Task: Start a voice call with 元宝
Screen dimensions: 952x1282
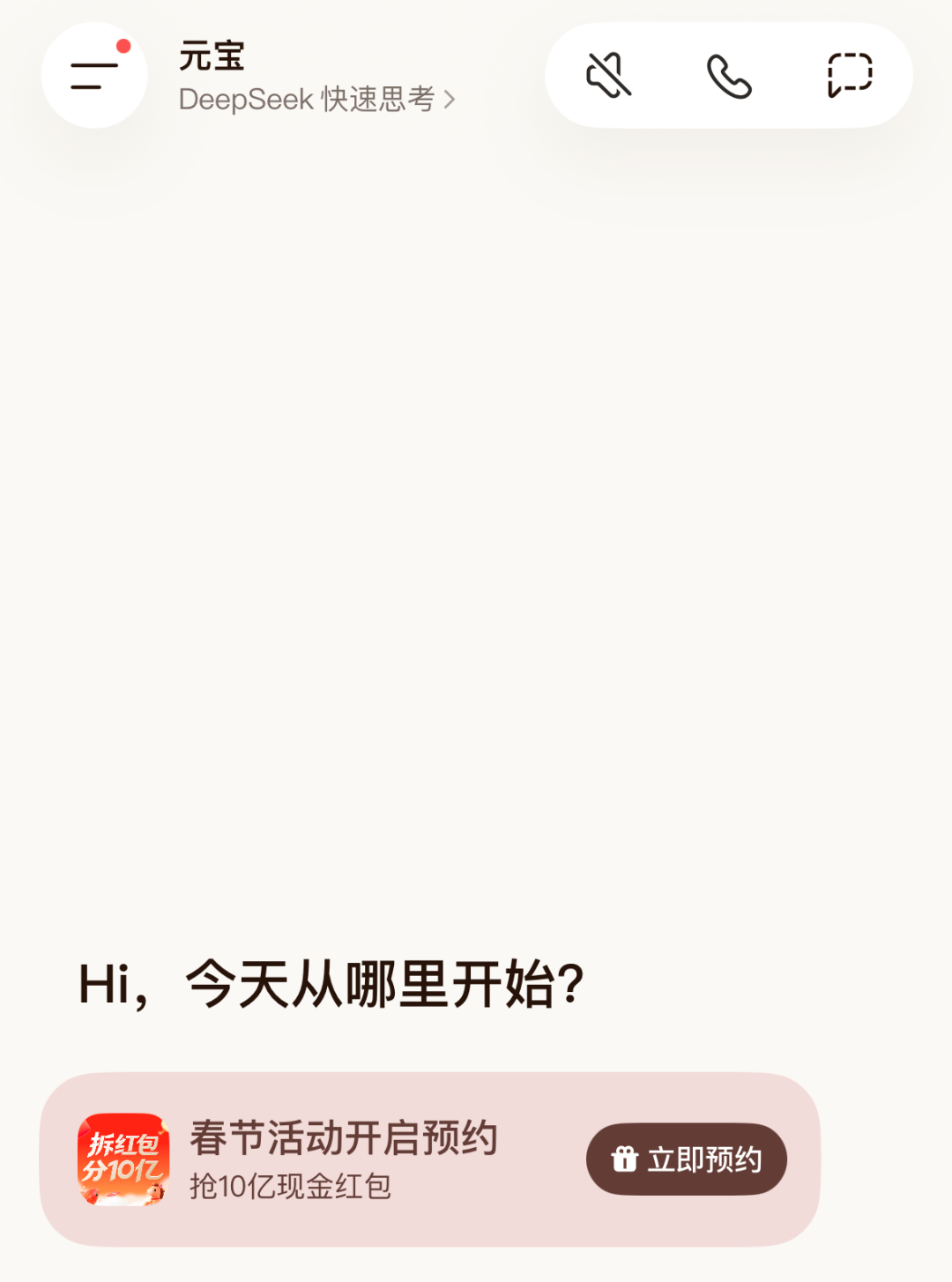Action: [729, 76]
